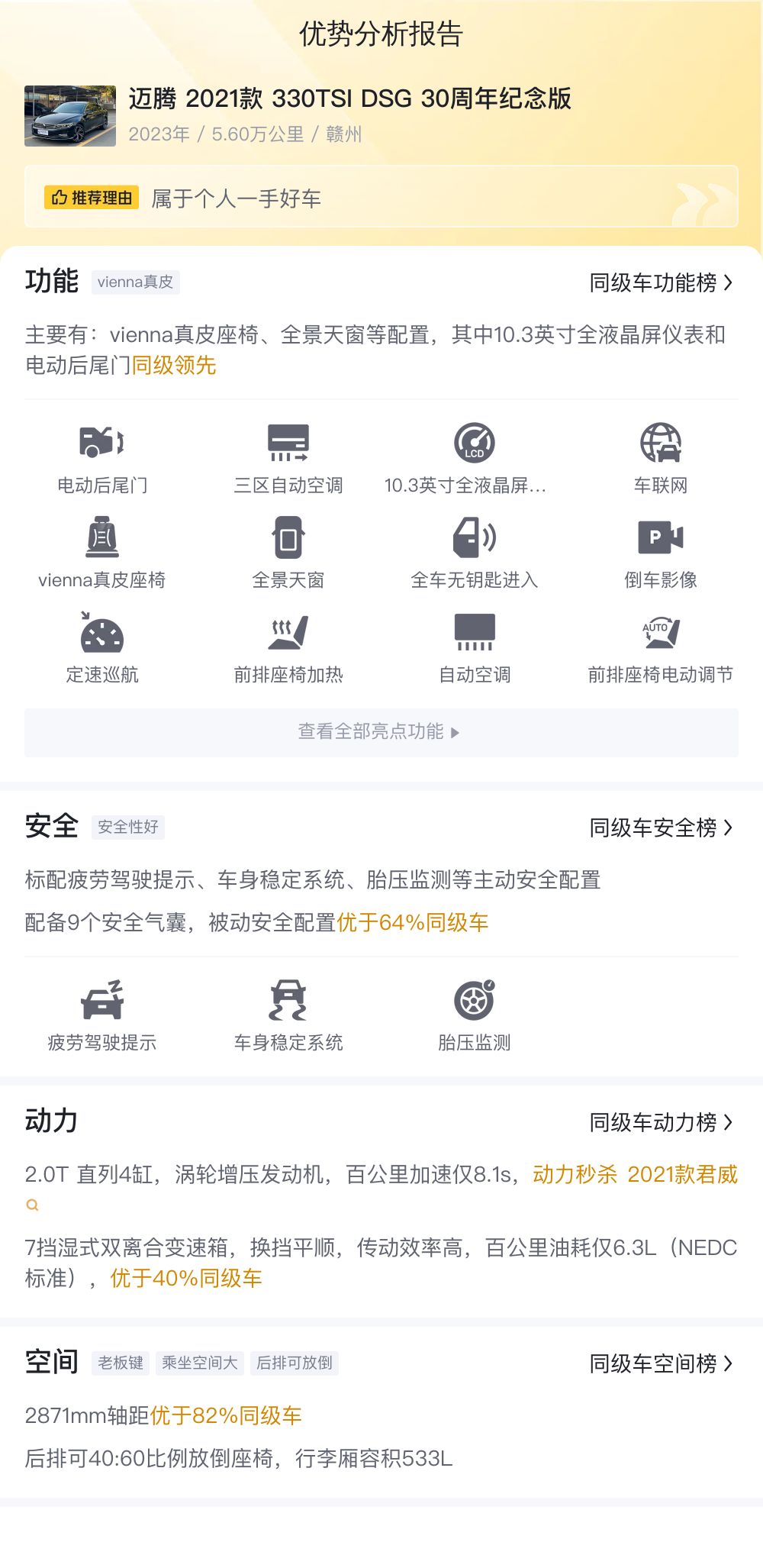This screenshot has height=1568, width=763.
Task: Open 同级车动力榜 ranking
Action: [661, 1123]
